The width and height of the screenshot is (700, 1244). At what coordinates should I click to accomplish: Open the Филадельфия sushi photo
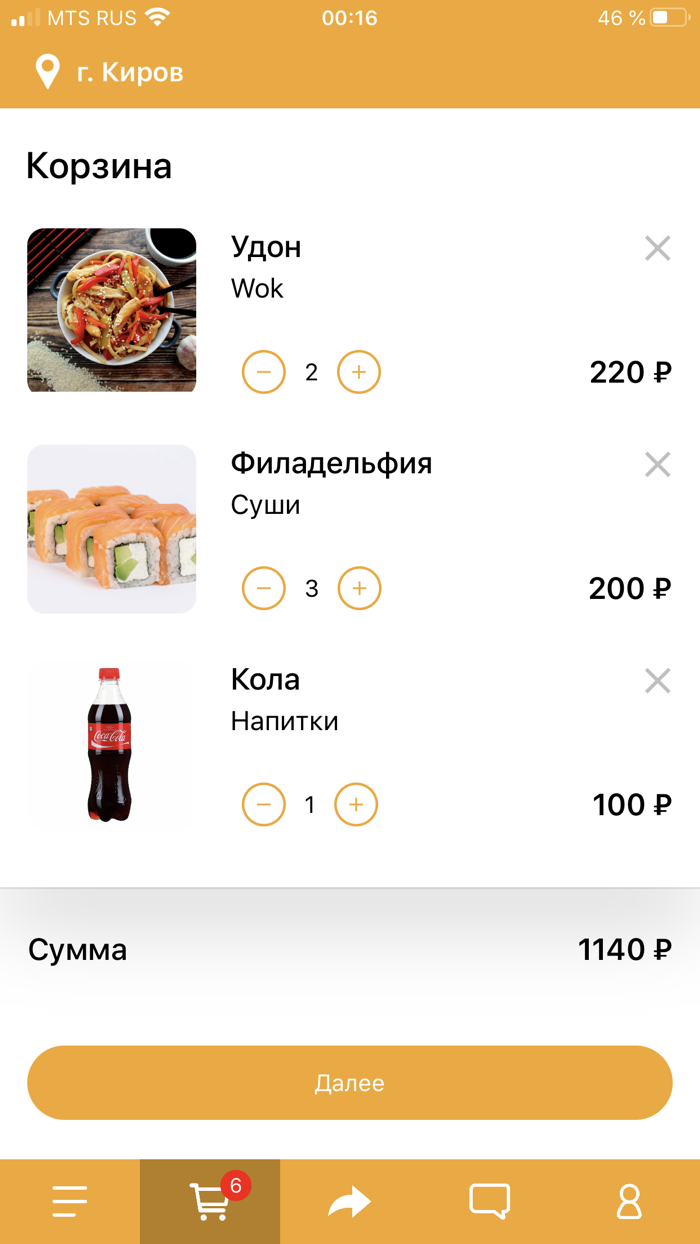point(111,529)
